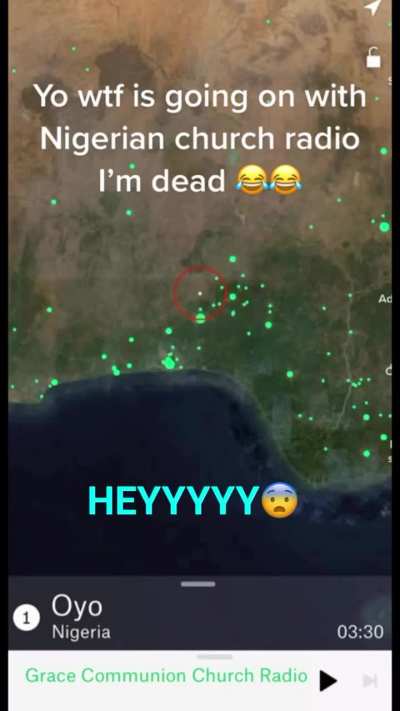
Task: Skip to the next station
Action: 370,680
